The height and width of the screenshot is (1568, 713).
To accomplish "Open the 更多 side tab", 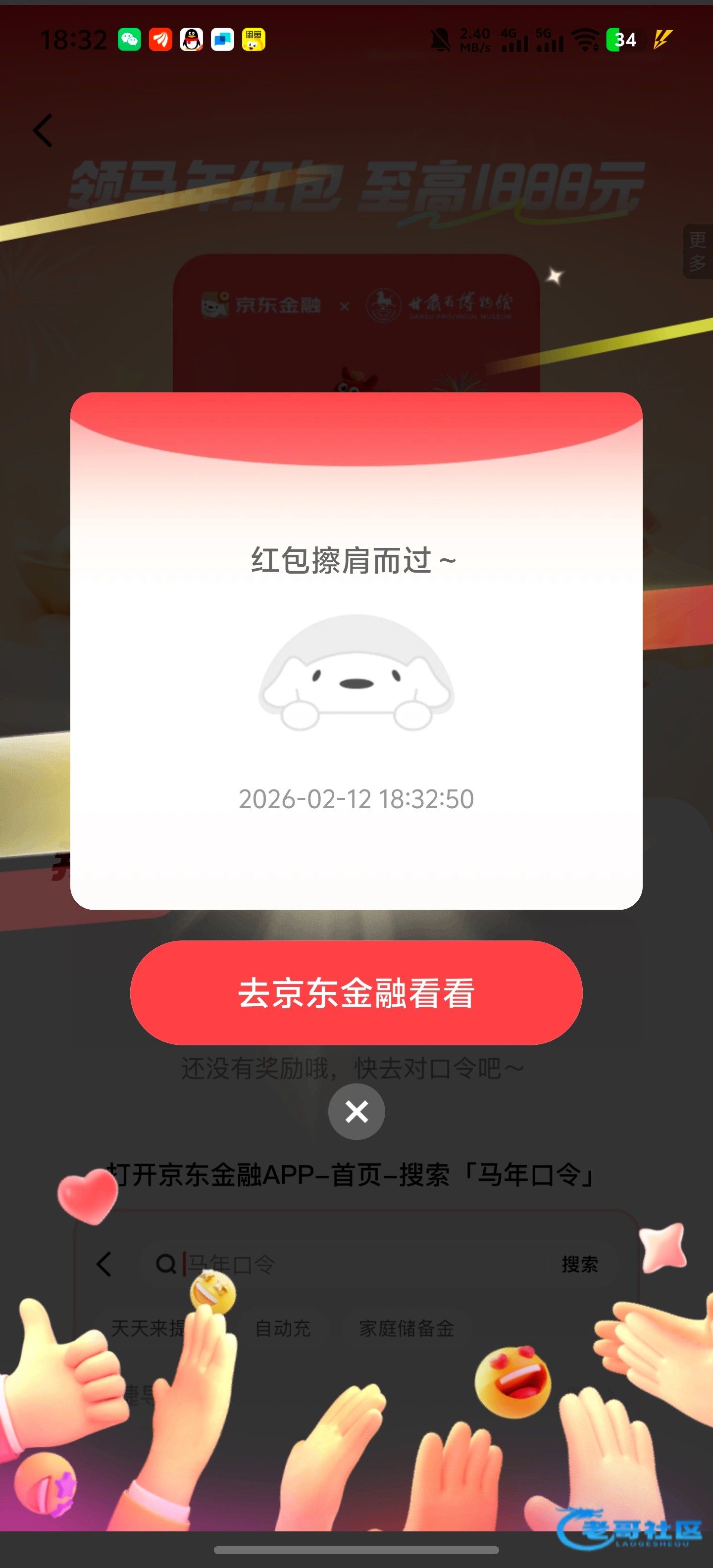I will coord(698,251).
